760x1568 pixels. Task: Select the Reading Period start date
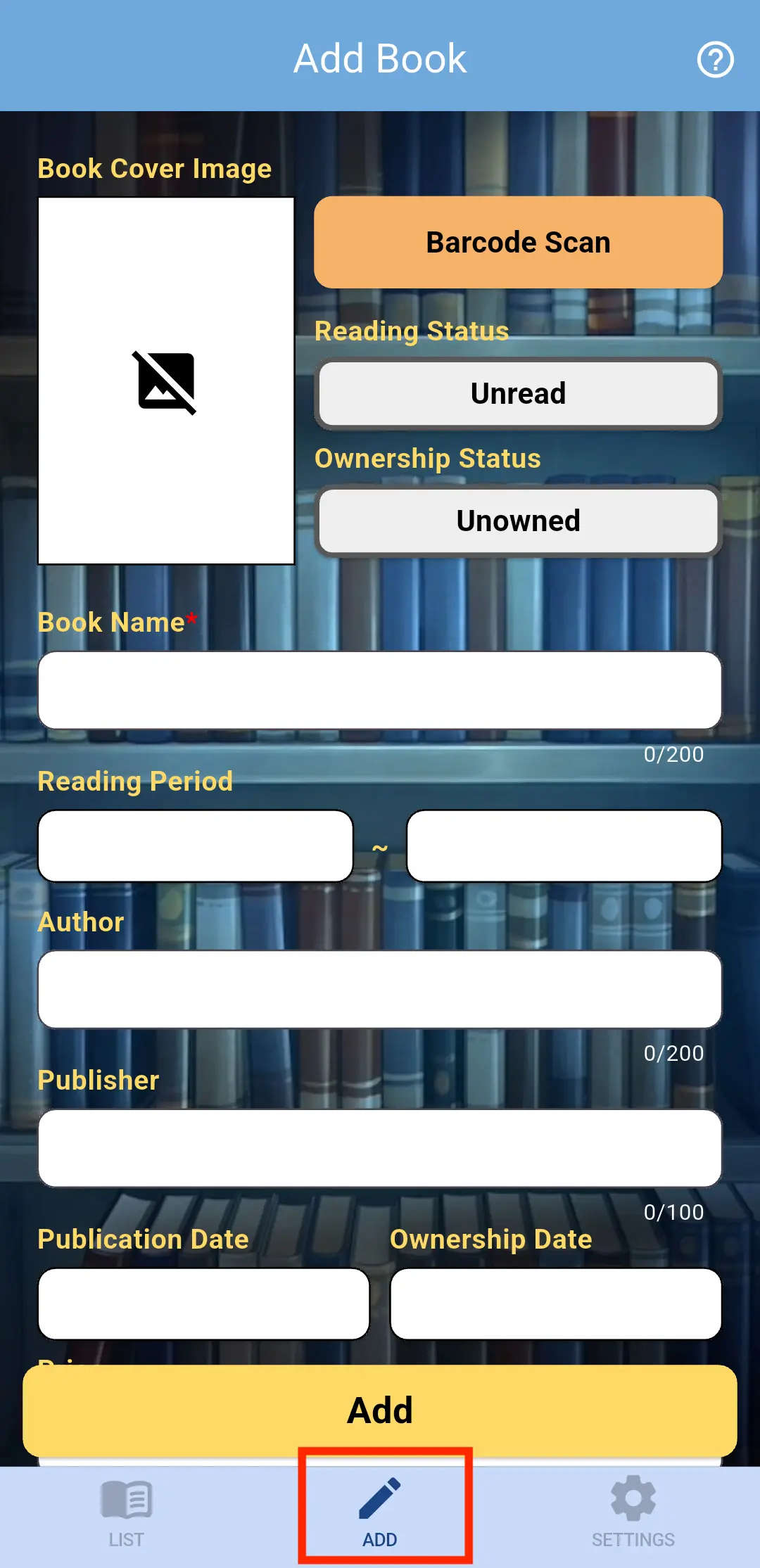pyautogui.click(x=196, y=846)
